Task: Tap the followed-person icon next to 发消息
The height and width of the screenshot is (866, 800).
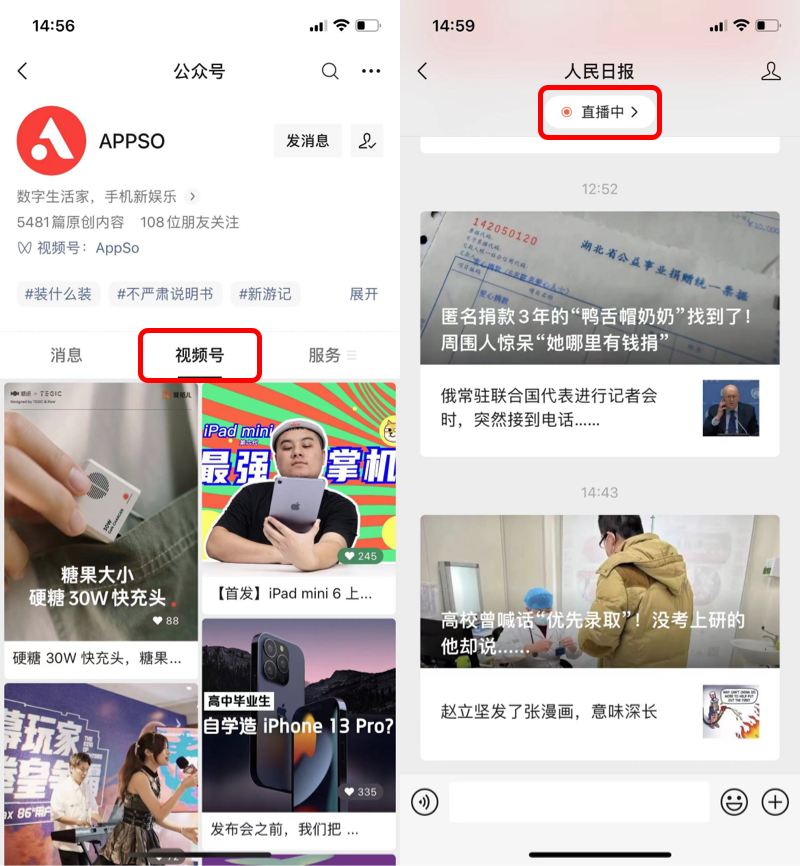Action: pos(367,141)
